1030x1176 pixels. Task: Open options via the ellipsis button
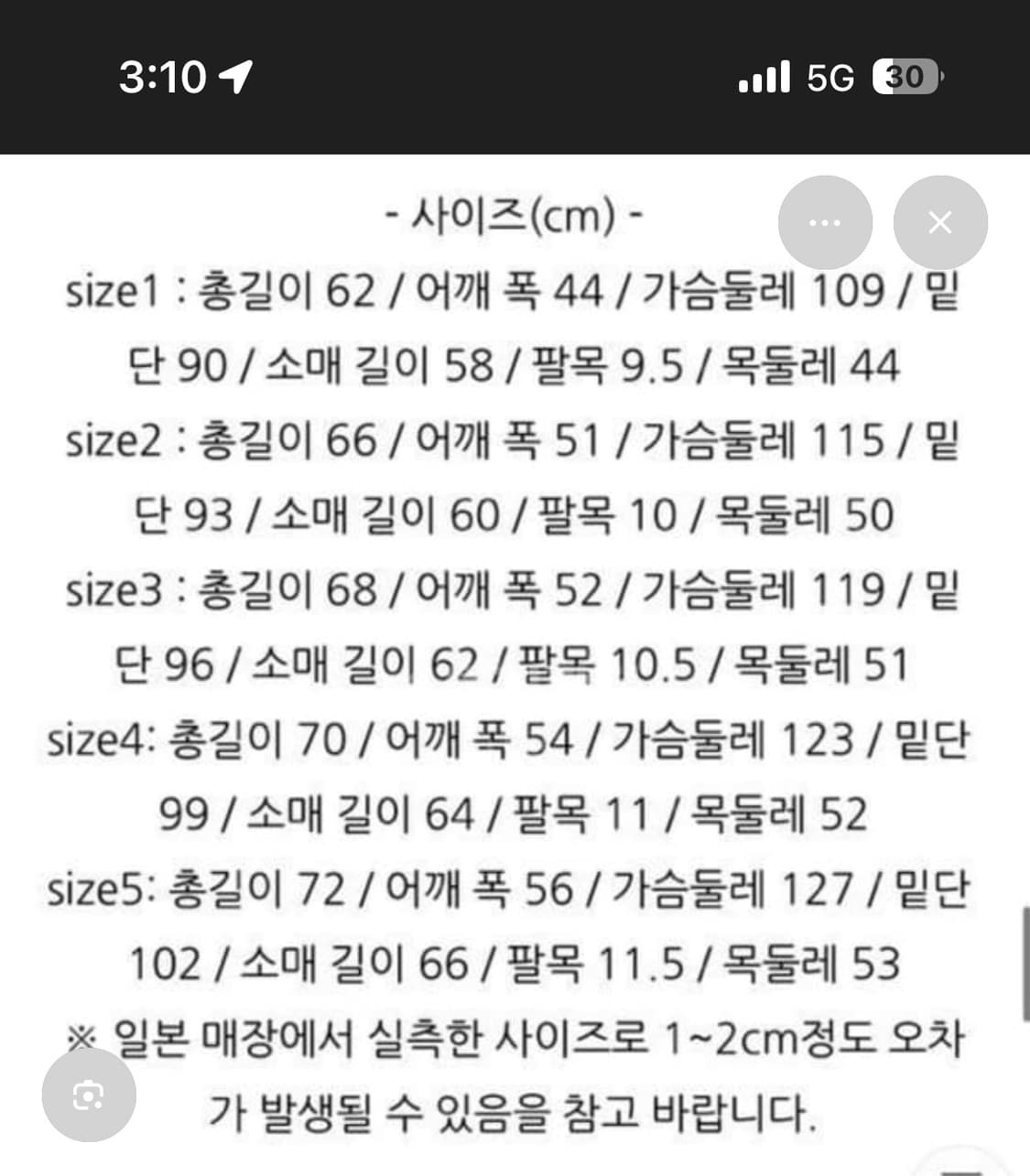[824, 221]
